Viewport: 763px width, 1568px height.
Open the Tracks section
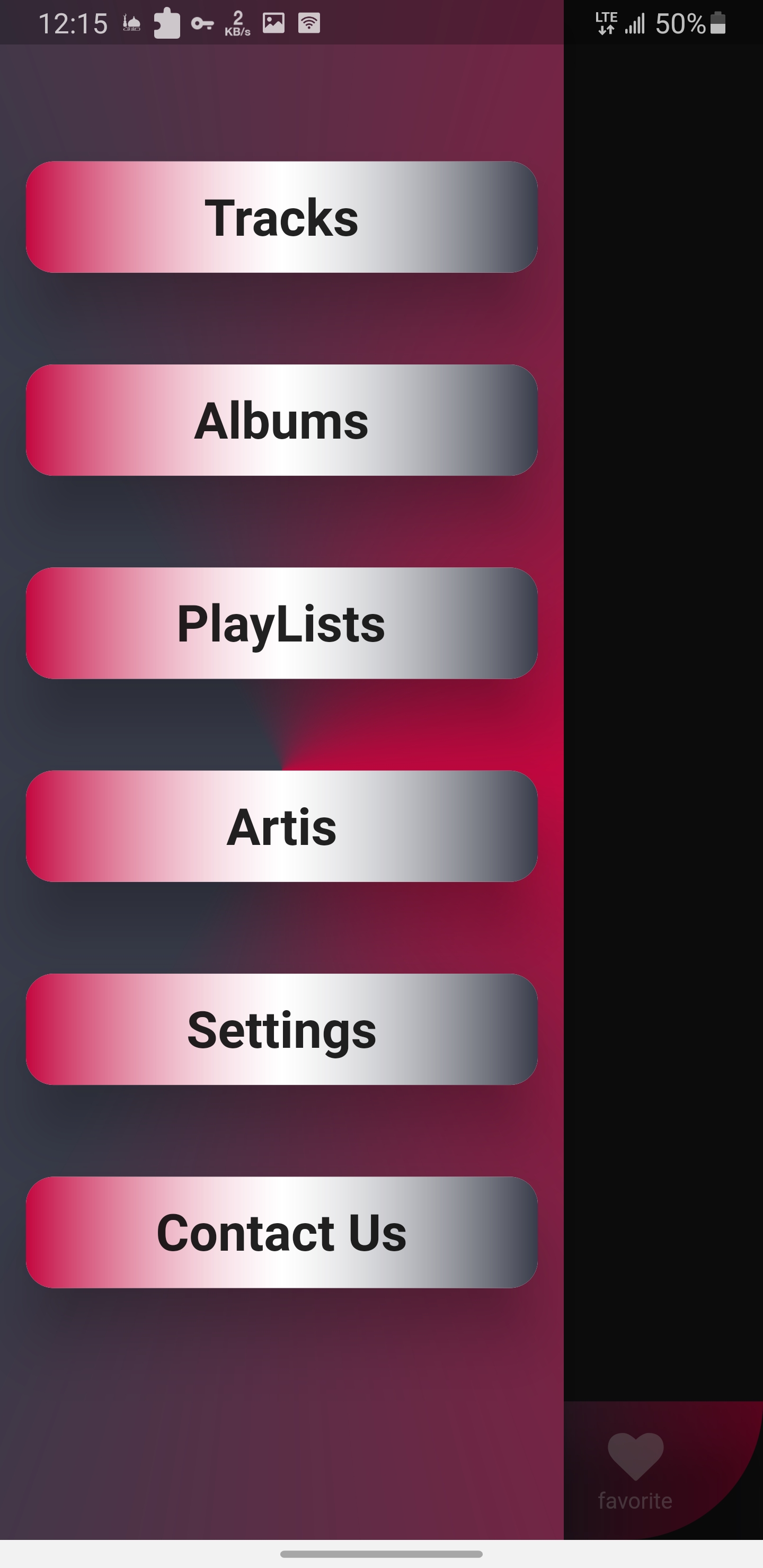(x=281, y=217)
